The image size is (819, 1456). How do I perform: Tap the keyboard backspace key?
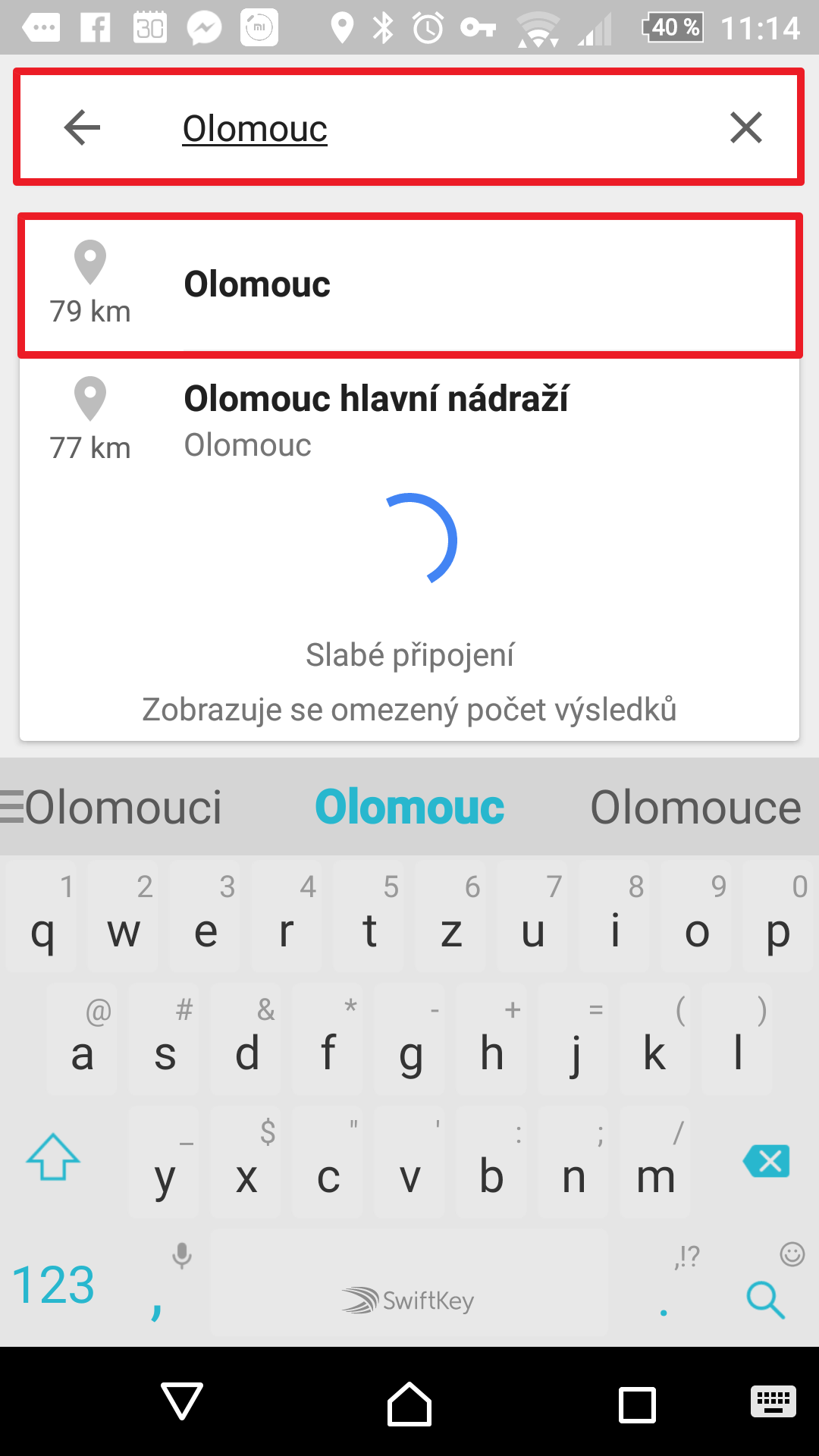767,1161
